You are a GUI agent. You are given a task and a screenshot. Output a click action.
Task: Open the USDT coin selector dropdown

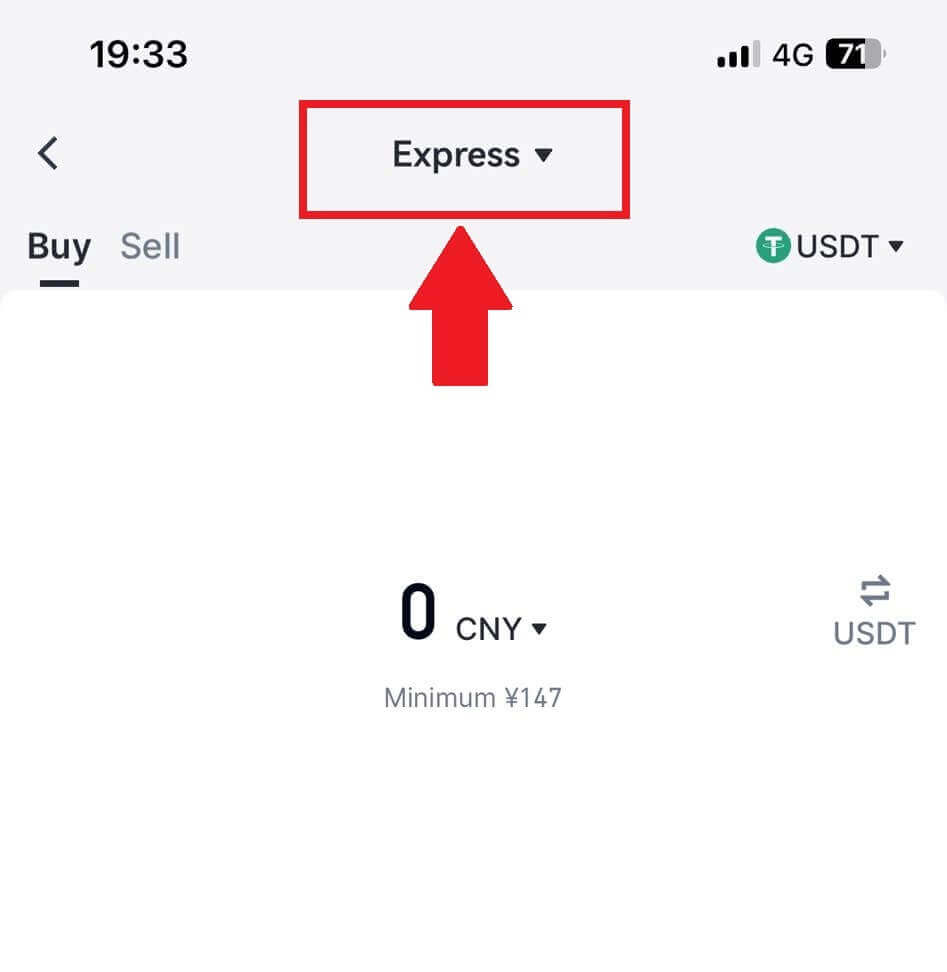point(831,246)
